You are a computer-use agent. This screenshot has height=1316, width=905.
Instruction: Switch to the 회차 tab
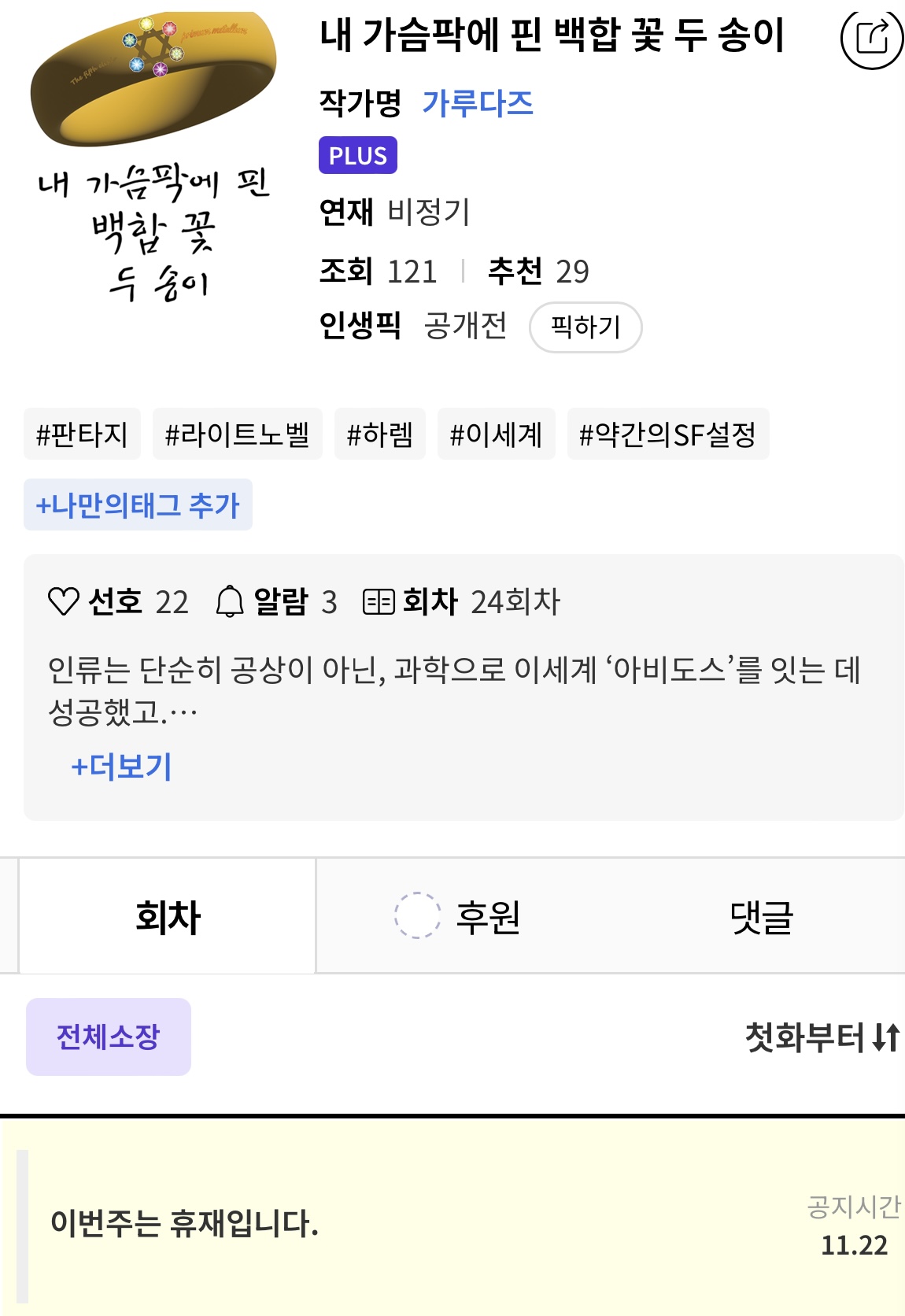[168, 917]
